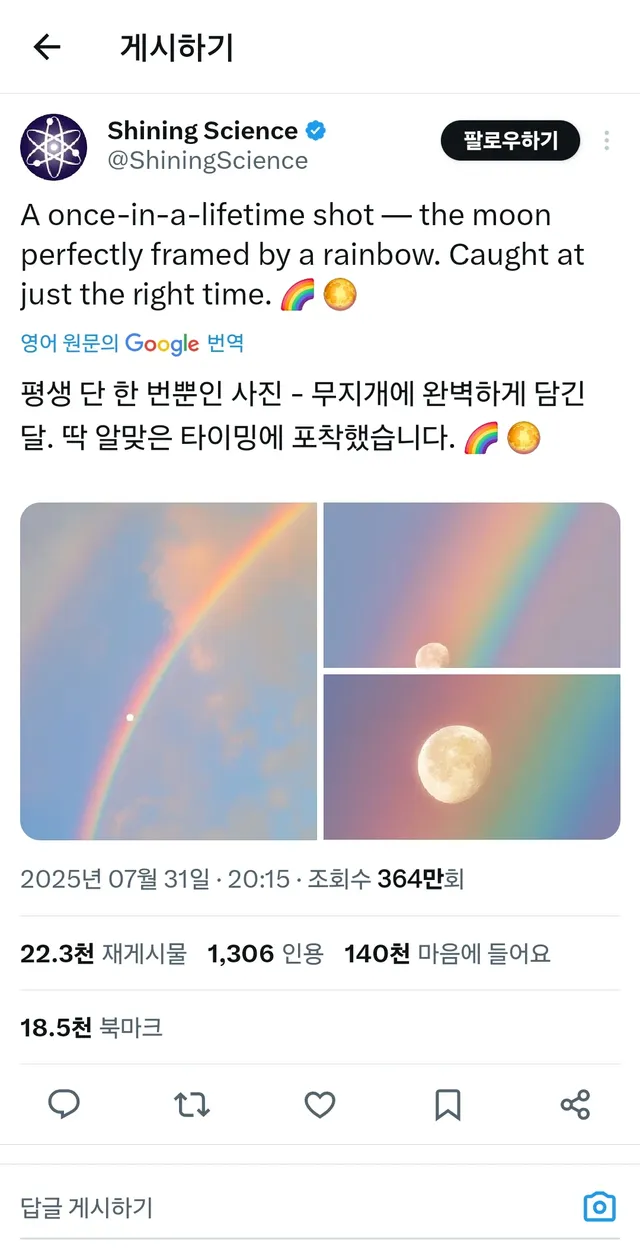Share this post
Image resolution: width=640 pixels, height=1248 pixels.
575,1104
